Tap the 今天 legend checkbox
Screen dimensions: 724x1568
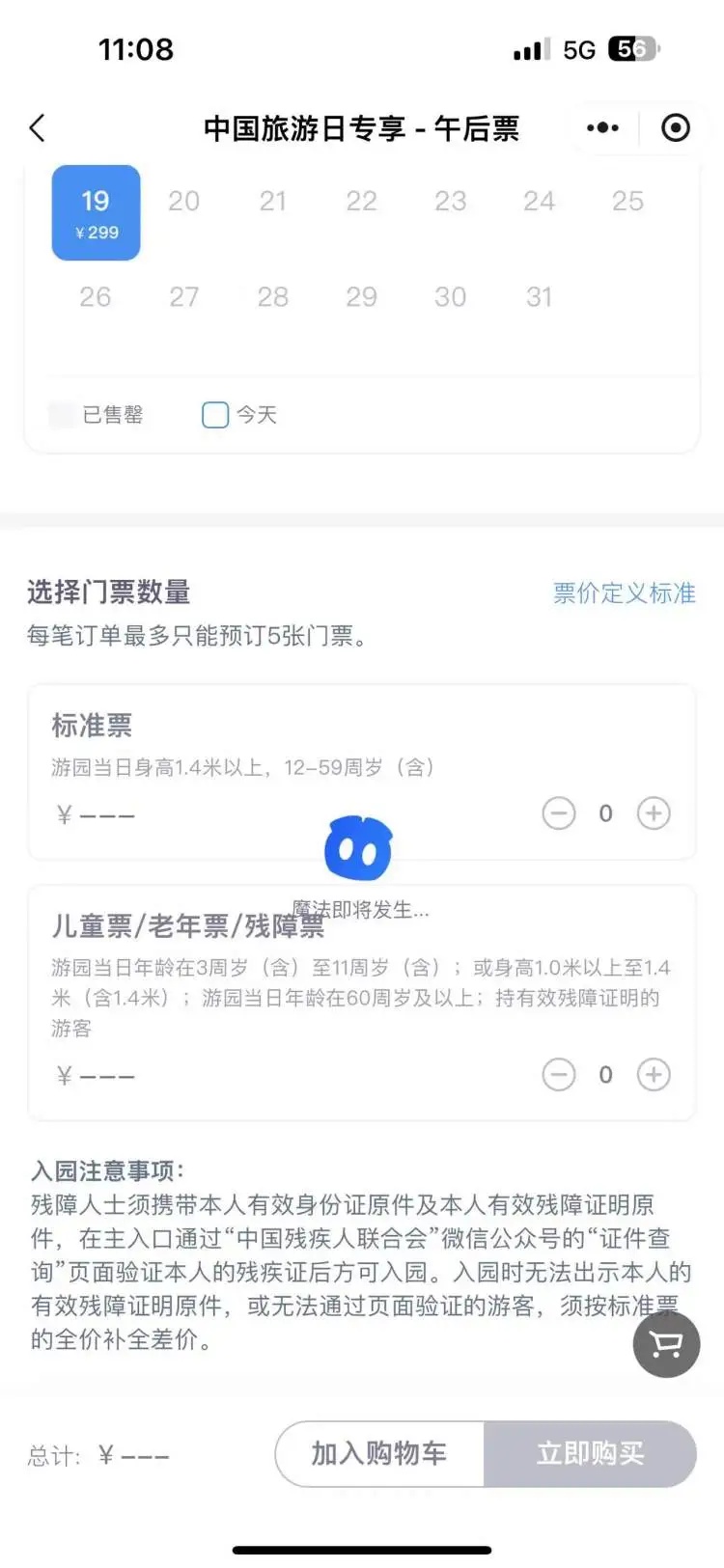pos(214,413)
